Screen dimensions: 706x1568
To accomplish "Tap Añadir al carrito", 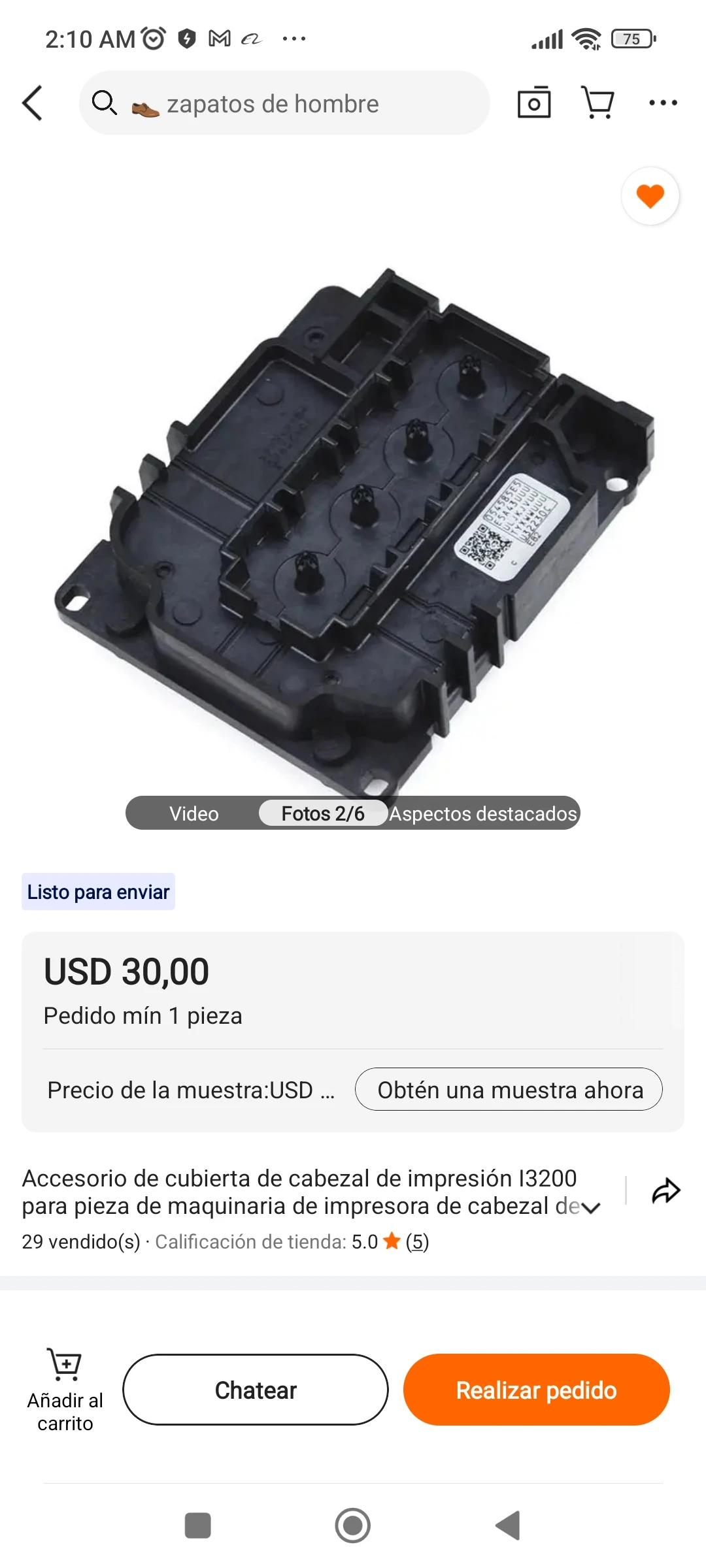I will coord(65,1390).
